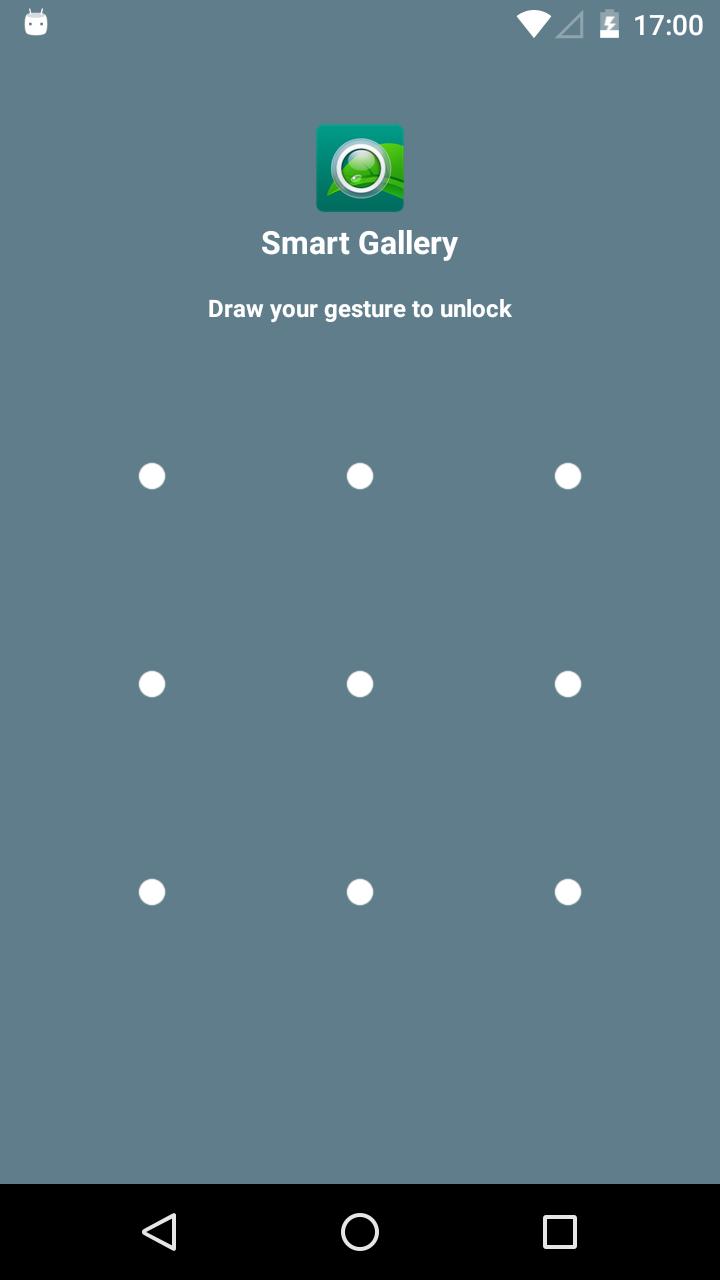720x1280 pixels.
Task: Tap the middle-right pattern dot
Action: 568,684
